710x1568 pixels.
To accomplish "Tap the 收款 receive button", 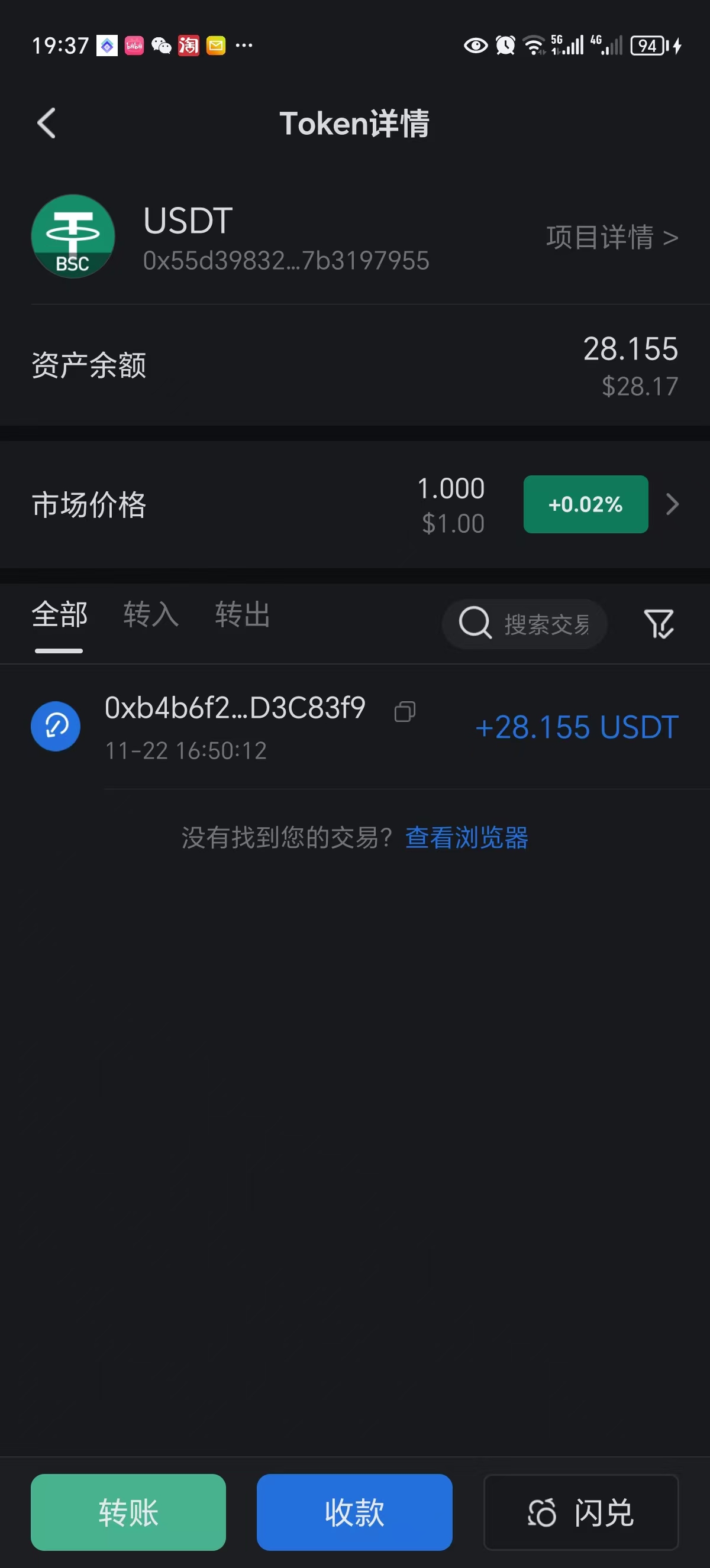I will (x=354, y=1512).
